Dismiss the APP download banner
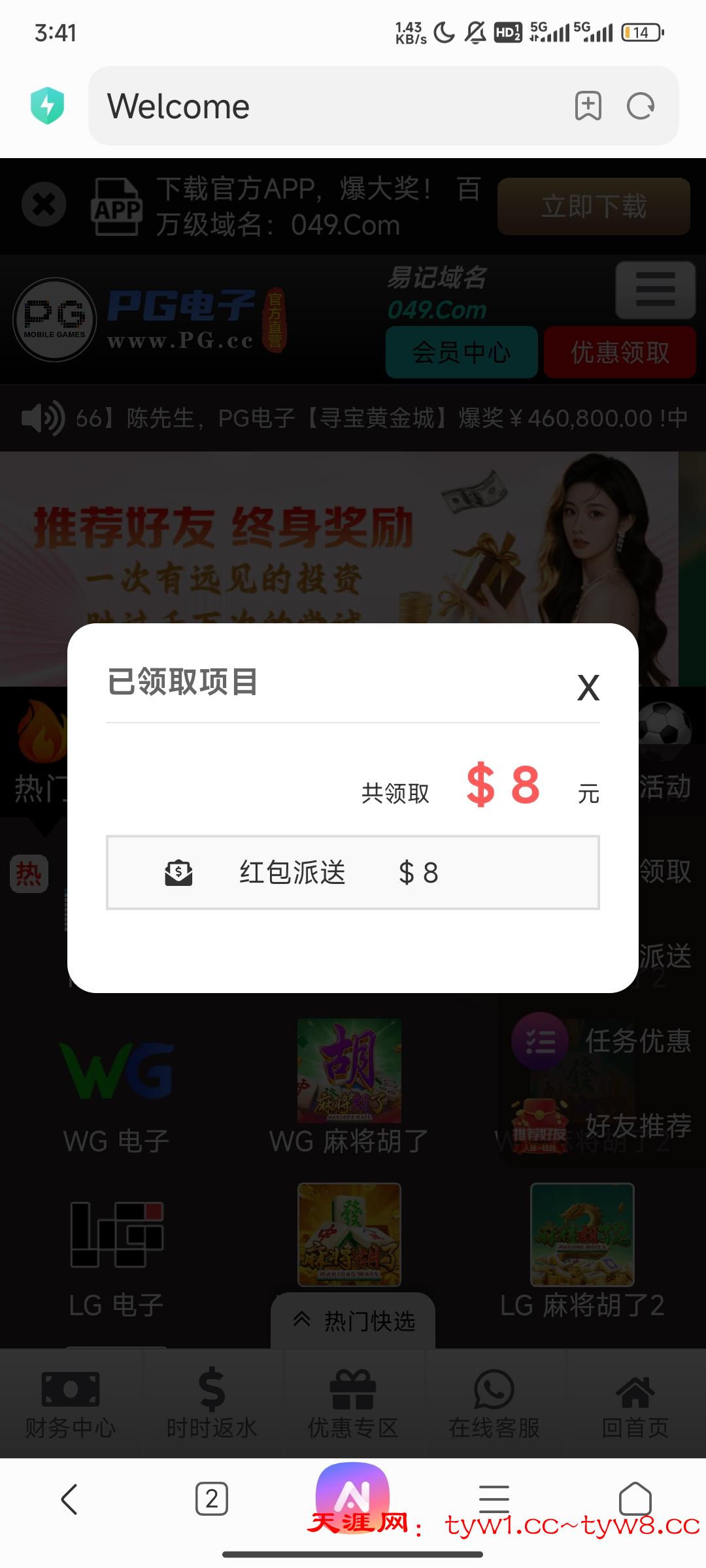706x1568 pixels. tap(44, 204)
